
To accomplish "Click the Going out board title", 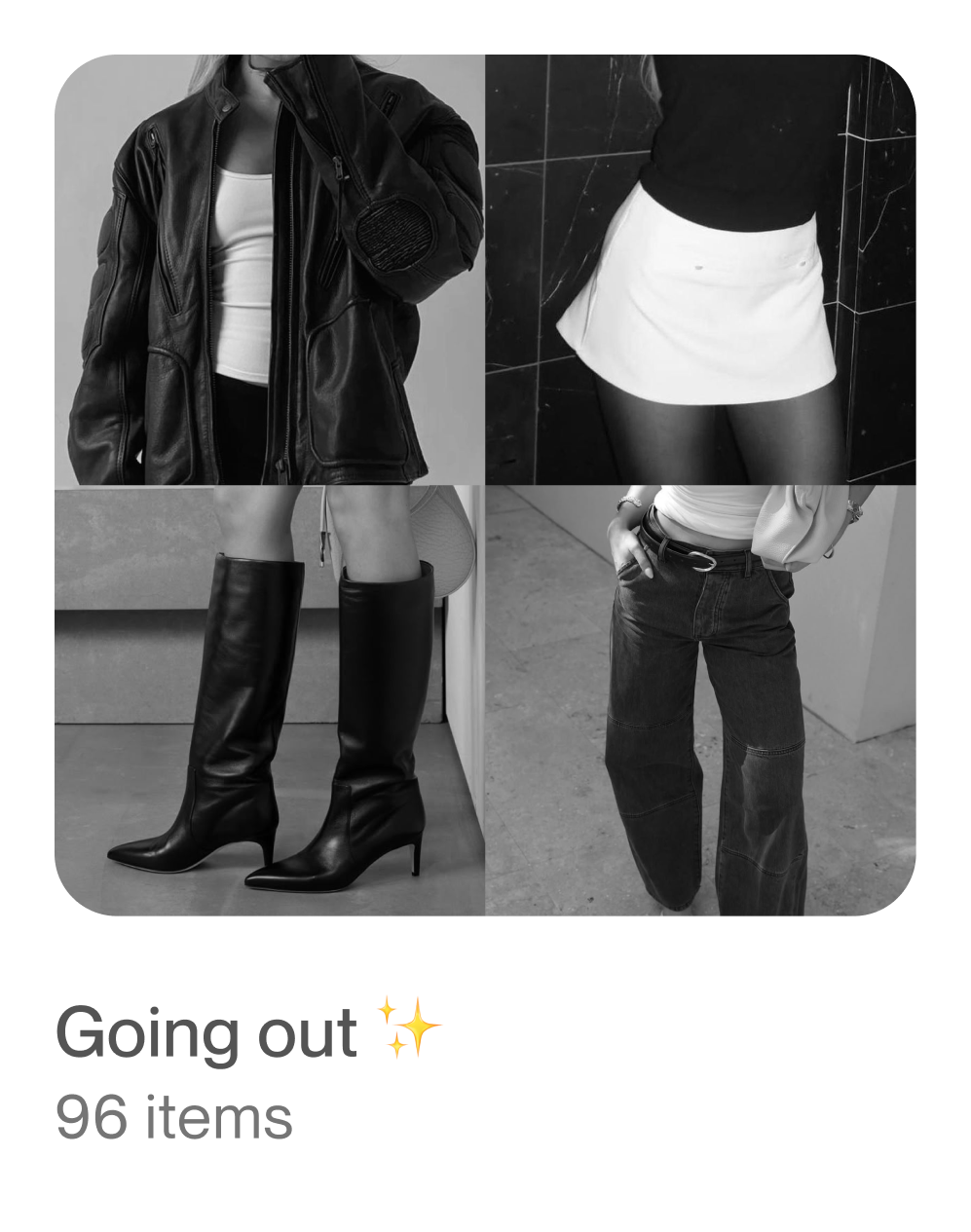I will coord(207,1035).
